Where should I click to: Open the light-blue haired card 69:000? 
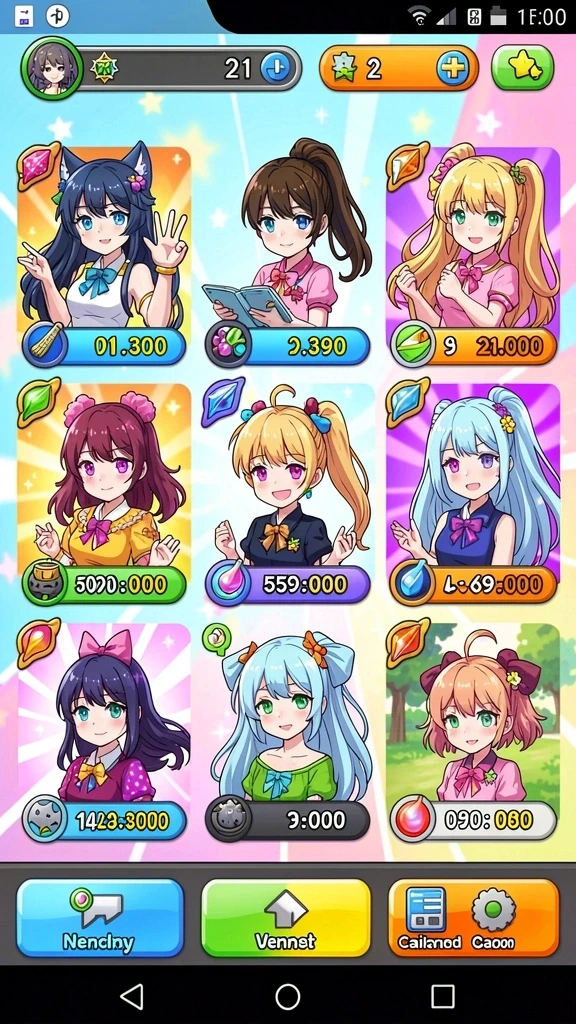coord(473,493)
